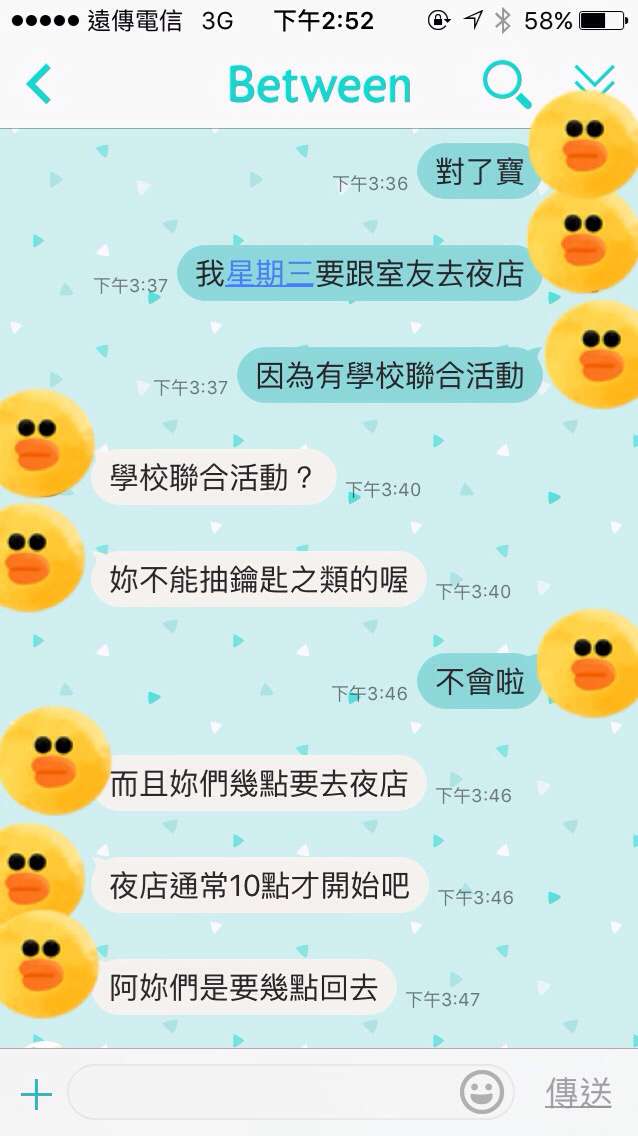Send the message with 傳送
Screen dimensions: 638x1136
(x=578, y=1093)
